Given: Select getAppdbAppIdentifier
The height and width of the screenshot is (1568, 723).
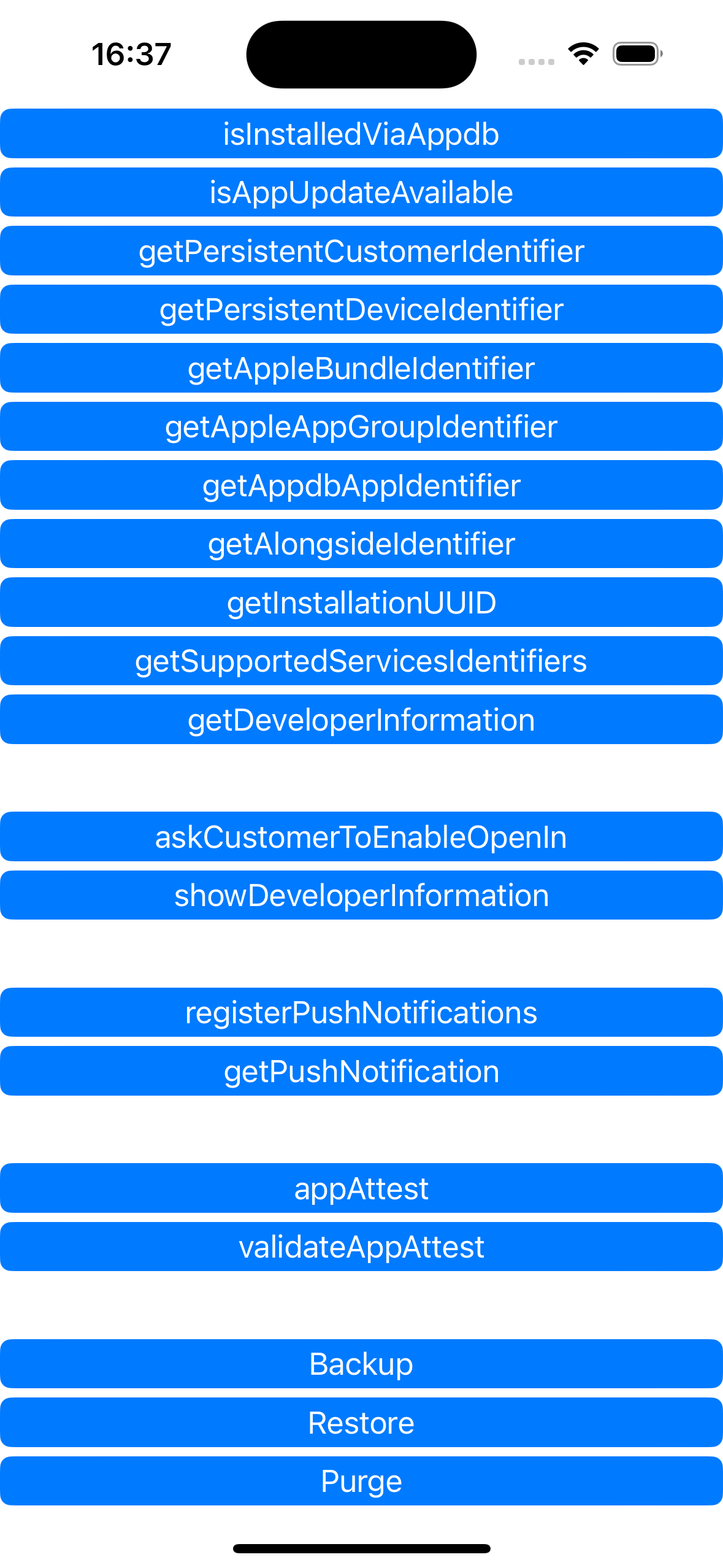Looking at the screenshot, I should click(x=361, y=485).
